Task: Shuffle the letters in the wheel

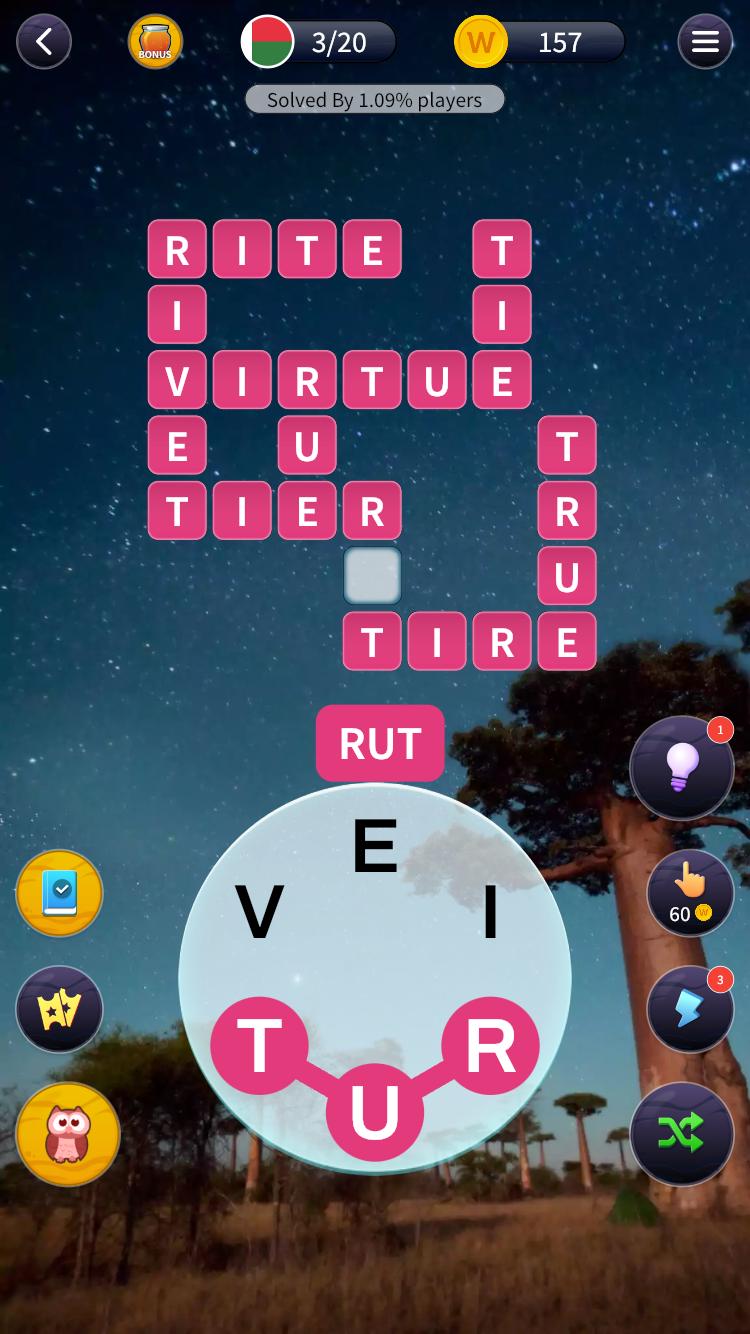Action: tap(682, 1133)
